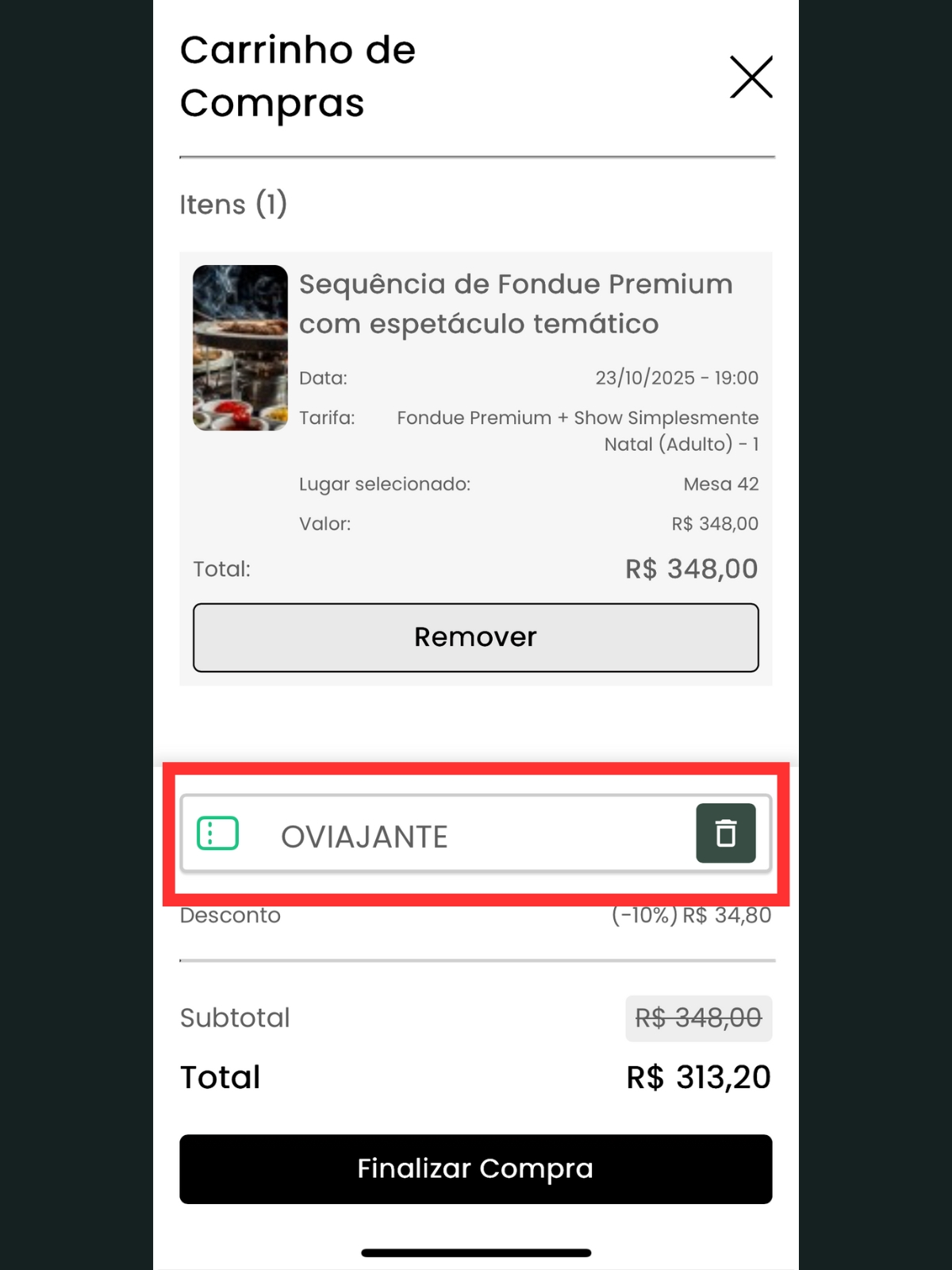Image resolution: width=952 pixels, height=1270 pixels.
Task: Click the Total R$ 313,20 amount
Action: (x=697, y=1076)
